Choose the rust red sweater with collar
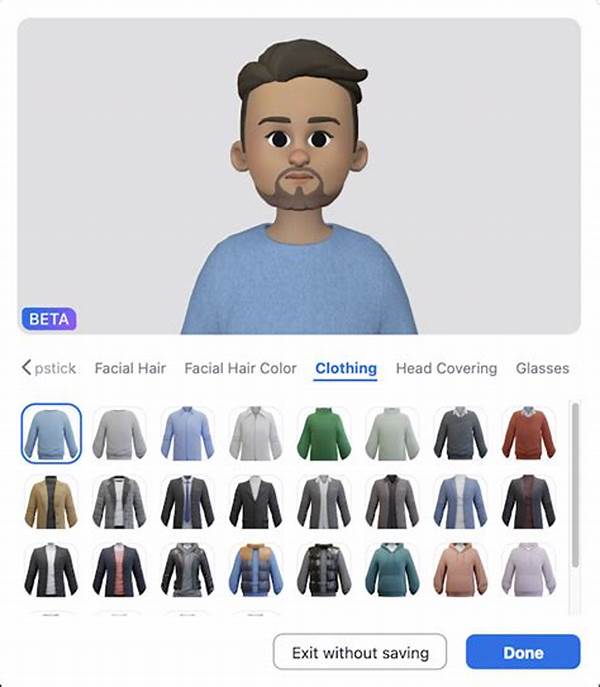Viewport: 600px width, 687px height. pos(528,433)
